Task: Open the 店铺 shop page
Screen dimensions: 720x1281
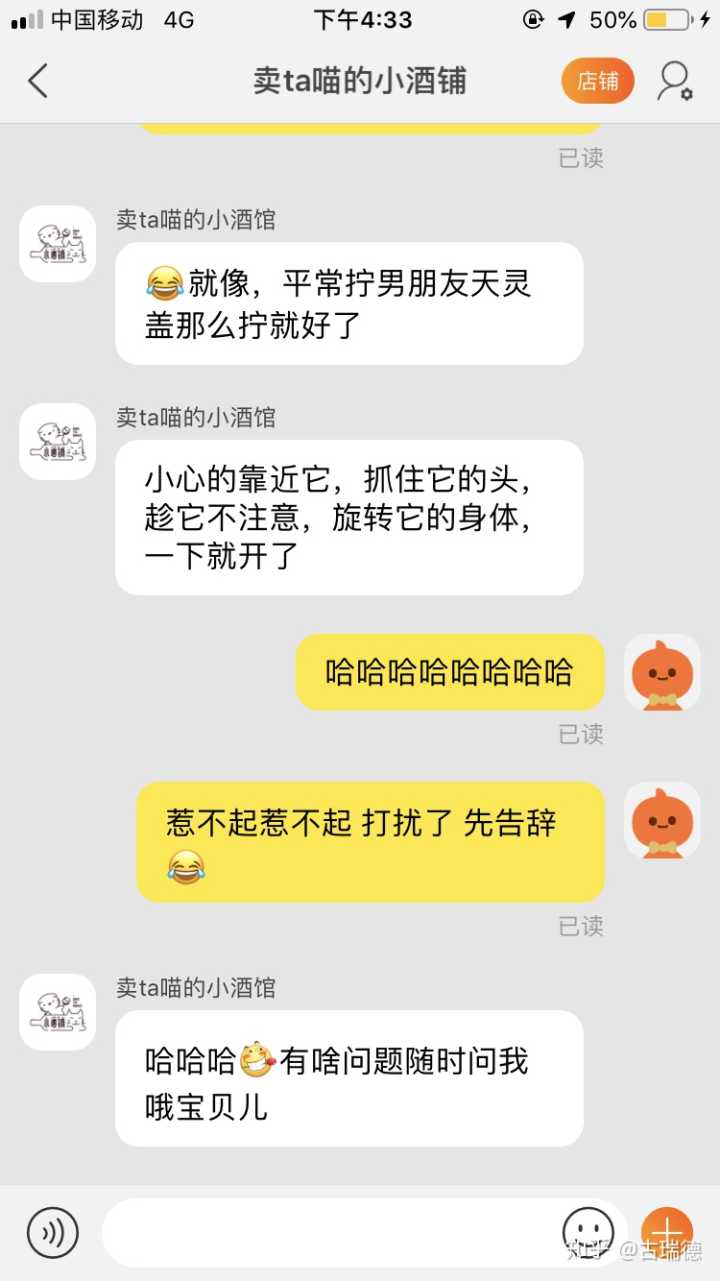Action: tap(597, 81)
